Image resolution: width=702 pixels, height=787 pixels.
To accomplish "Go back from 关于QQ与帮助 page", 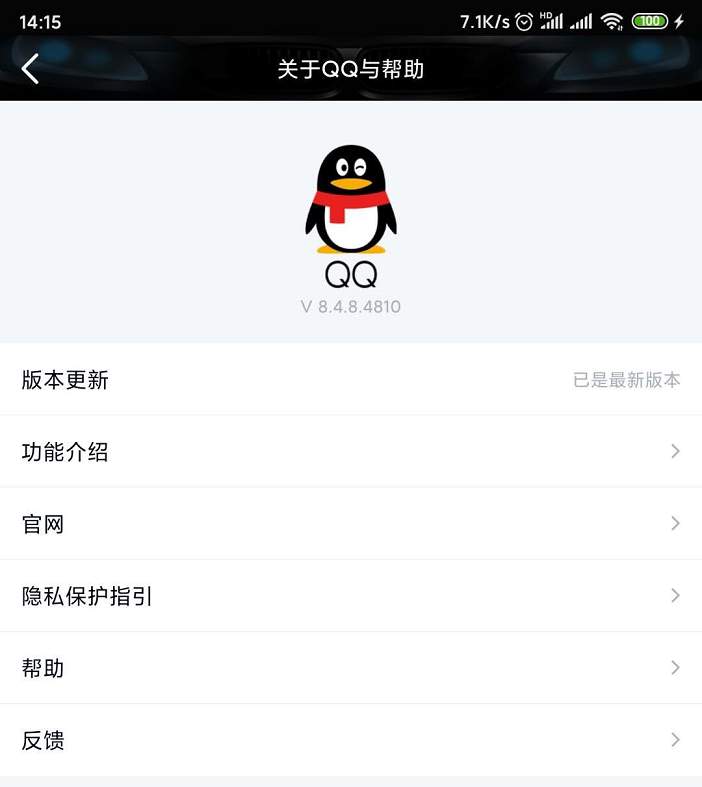I will pyautogui.click(x=31, y=69).
